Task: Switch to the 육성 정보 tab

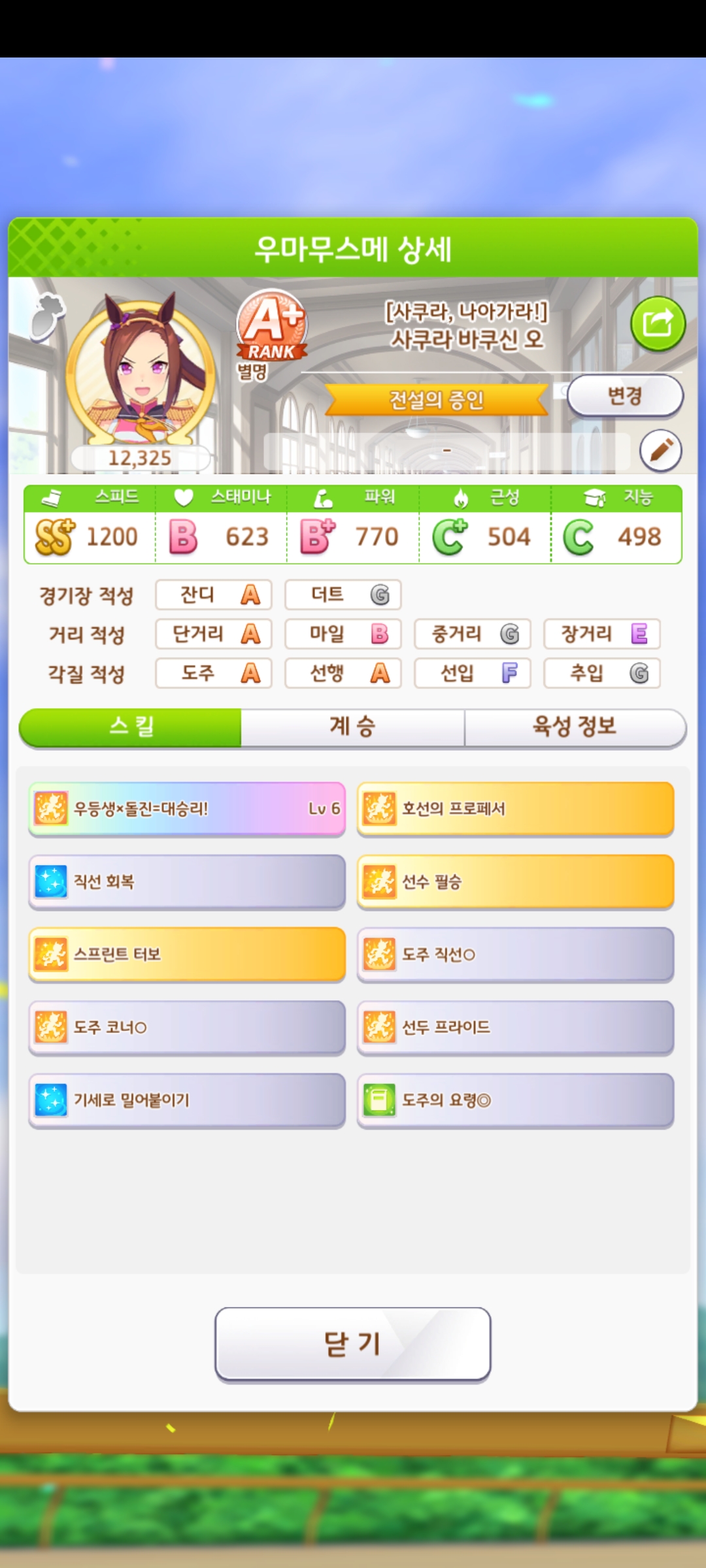Action: 575,727
